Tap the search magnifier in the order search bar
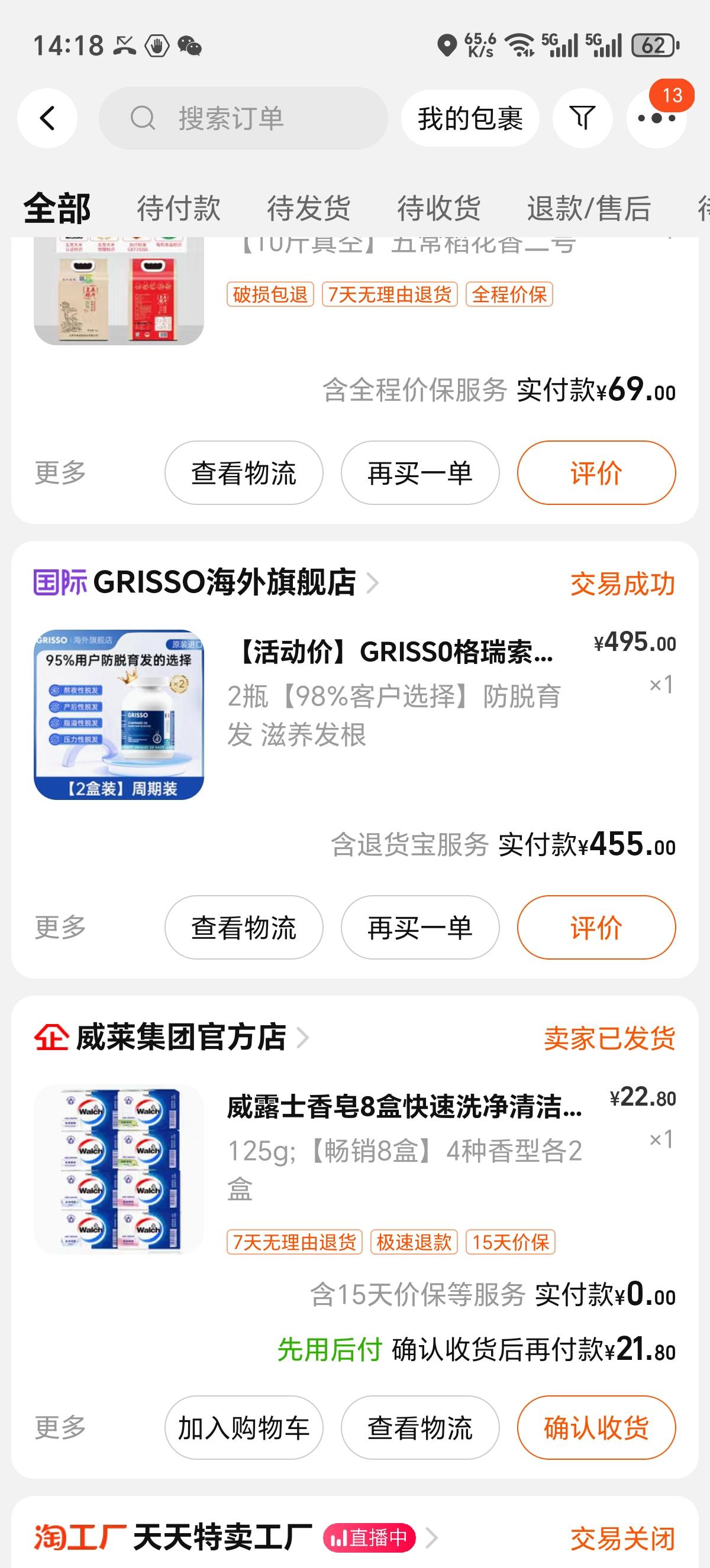The image size is (710, 1568). point(142,118)
